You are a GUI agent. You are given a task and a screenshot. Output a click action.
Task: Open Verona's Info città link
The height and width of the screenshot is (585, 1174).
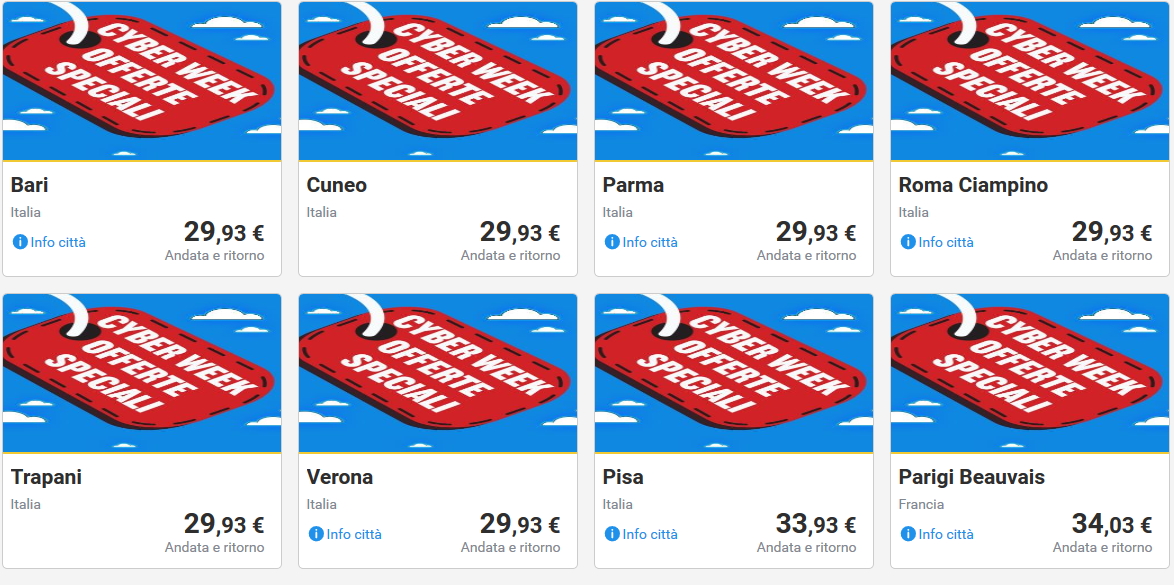click(x=346, y=534)
